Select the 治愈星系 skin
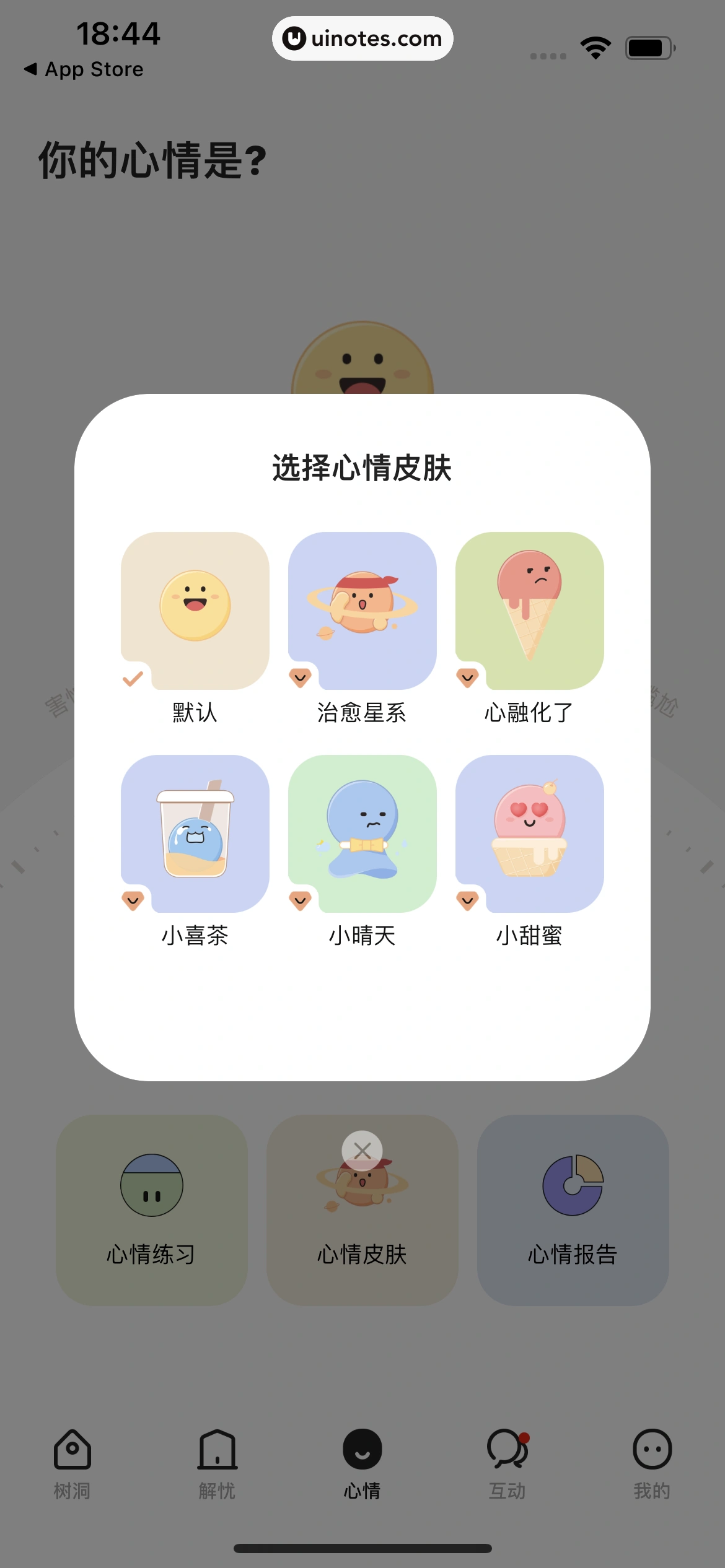 362,611
